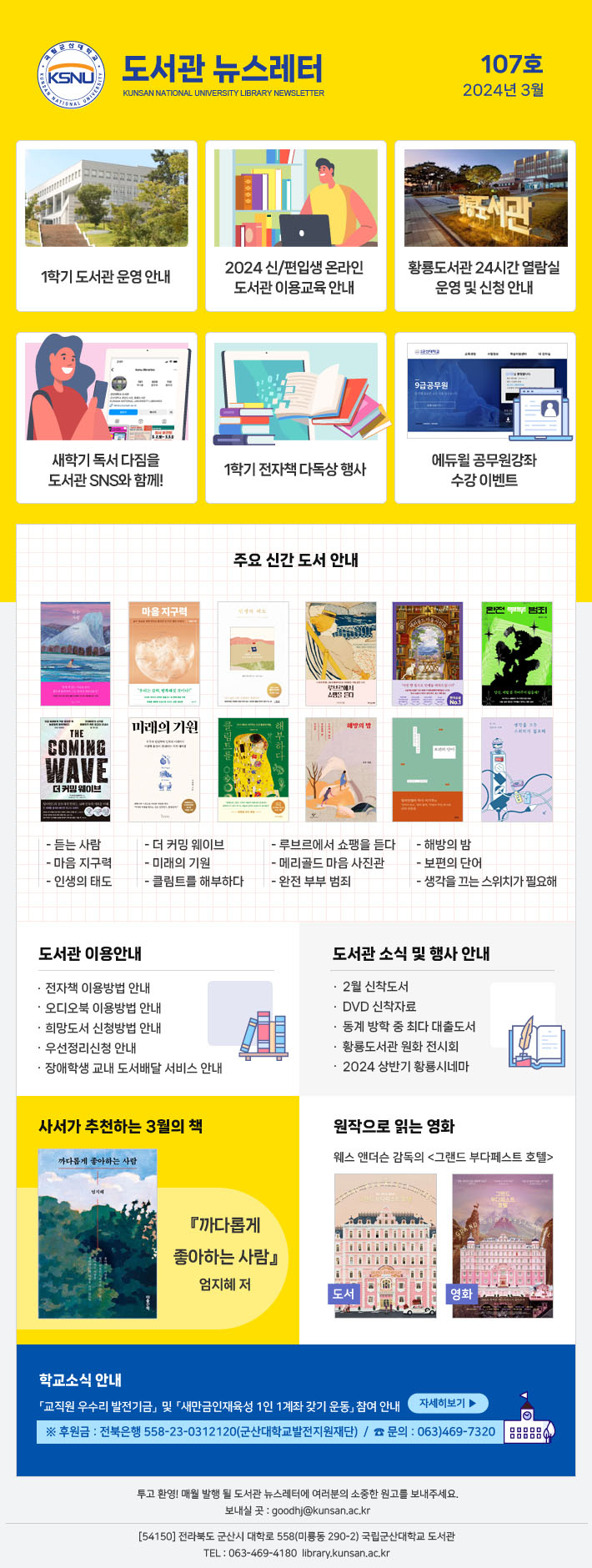592x1568 pixels.
Task: Open the recommended book 까다롭게 좋아하는 사람
Action: tap(98, 1234)
